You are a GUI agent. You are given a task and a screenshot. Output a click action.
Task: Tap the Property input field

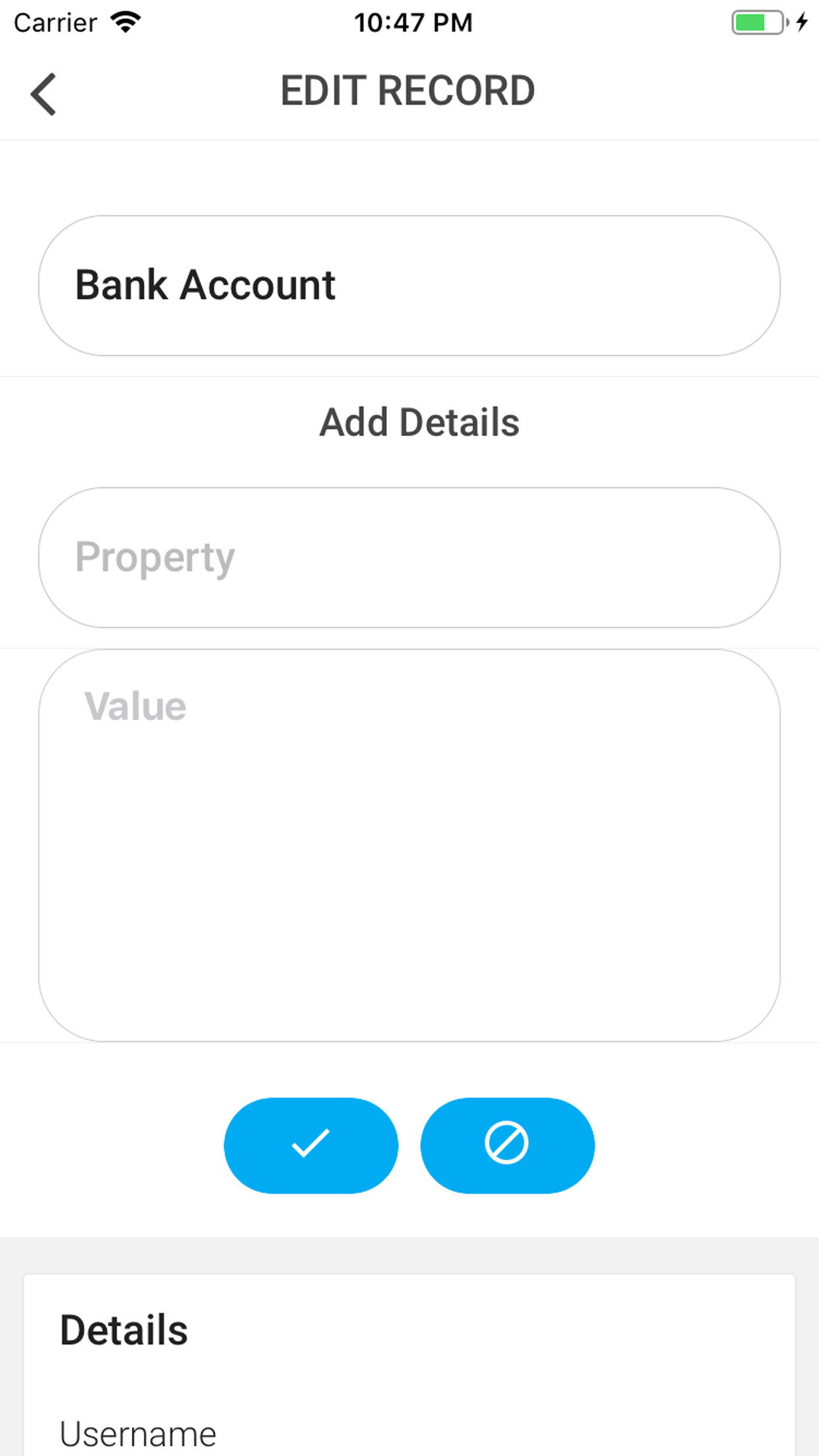point(409,557)
